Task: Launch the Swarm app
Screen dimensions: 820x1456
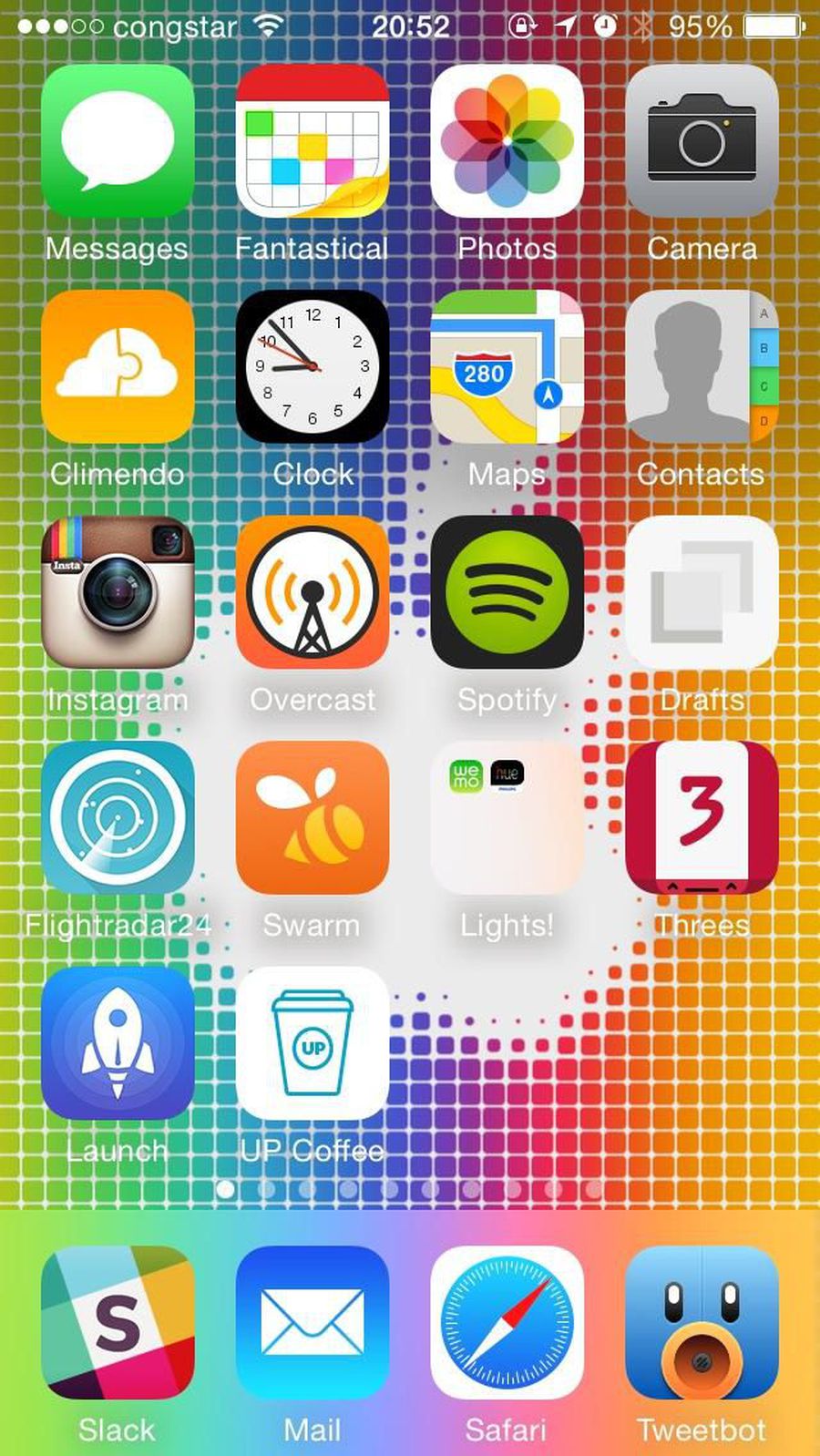Action: pyautogui.click(x=313, y=817)
